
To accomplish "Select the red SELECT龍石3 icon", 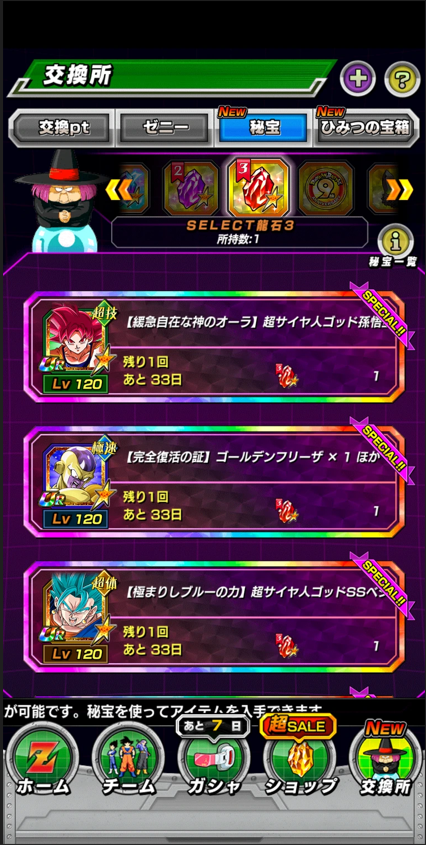I will 259,186.
